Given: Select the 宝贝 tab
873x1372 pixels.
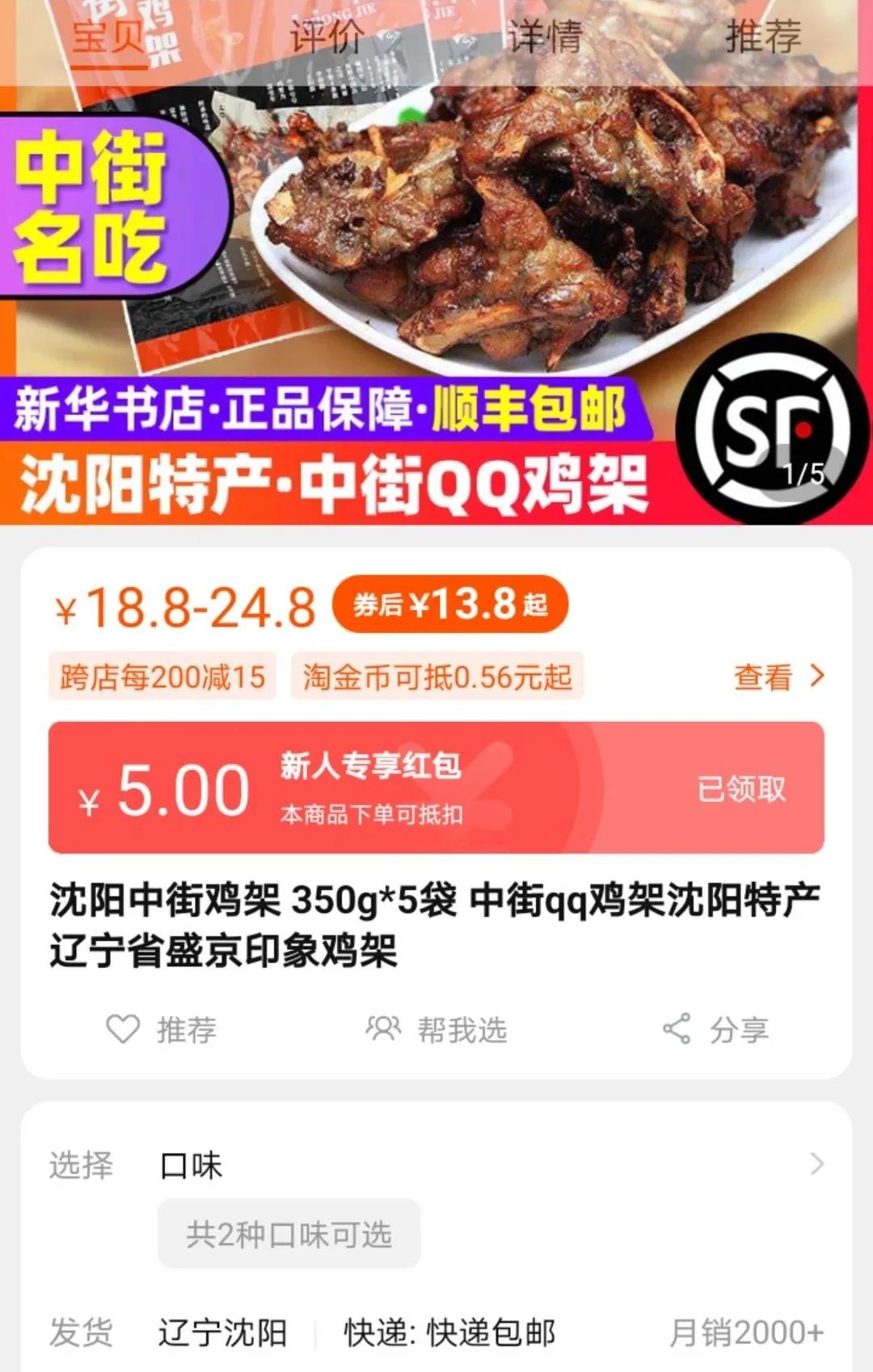Looking at the screenshot, I should click(109, 36).
